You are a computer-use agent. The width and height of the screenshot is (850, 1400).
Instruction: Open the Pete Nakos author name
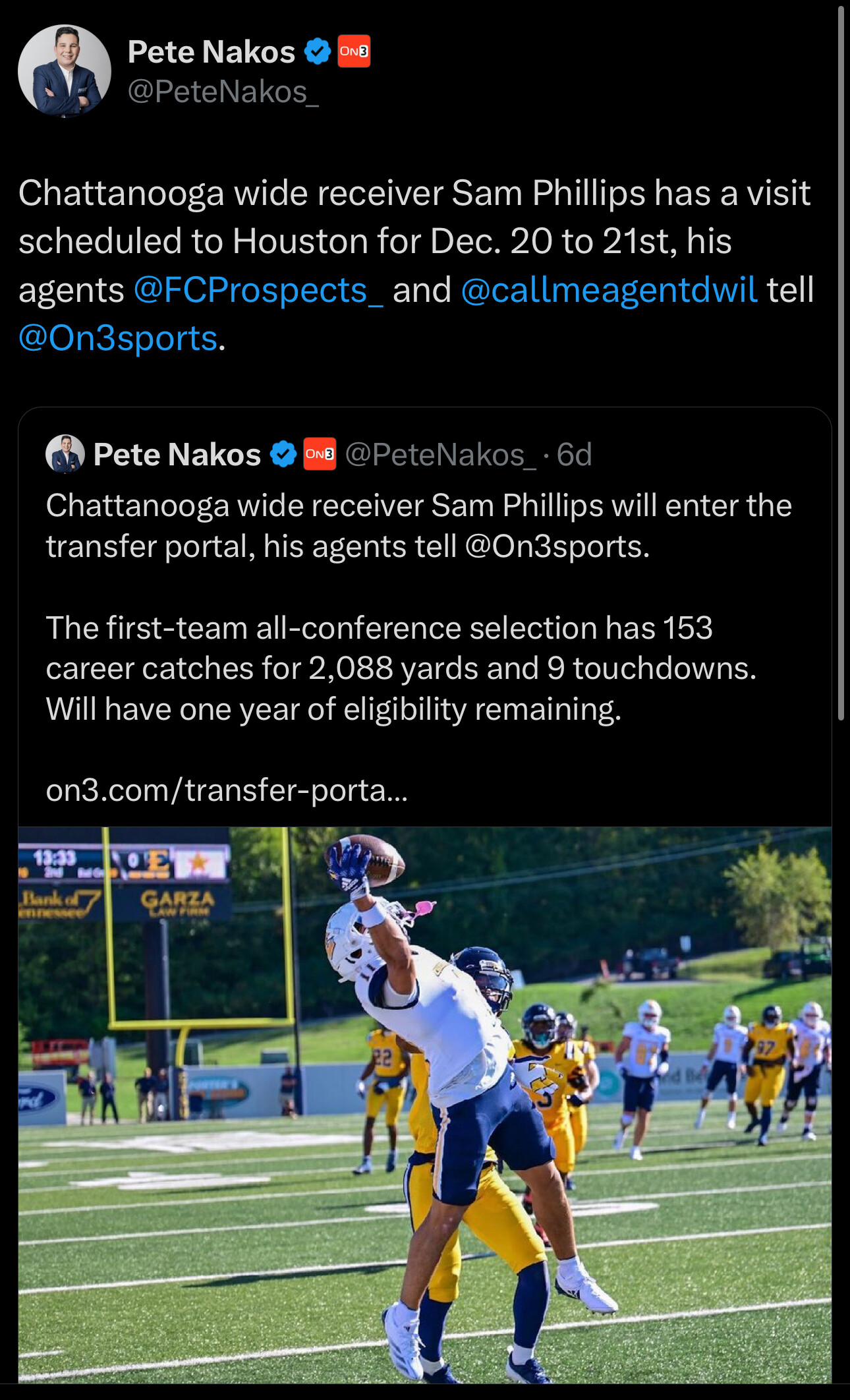tap(211, 52)
